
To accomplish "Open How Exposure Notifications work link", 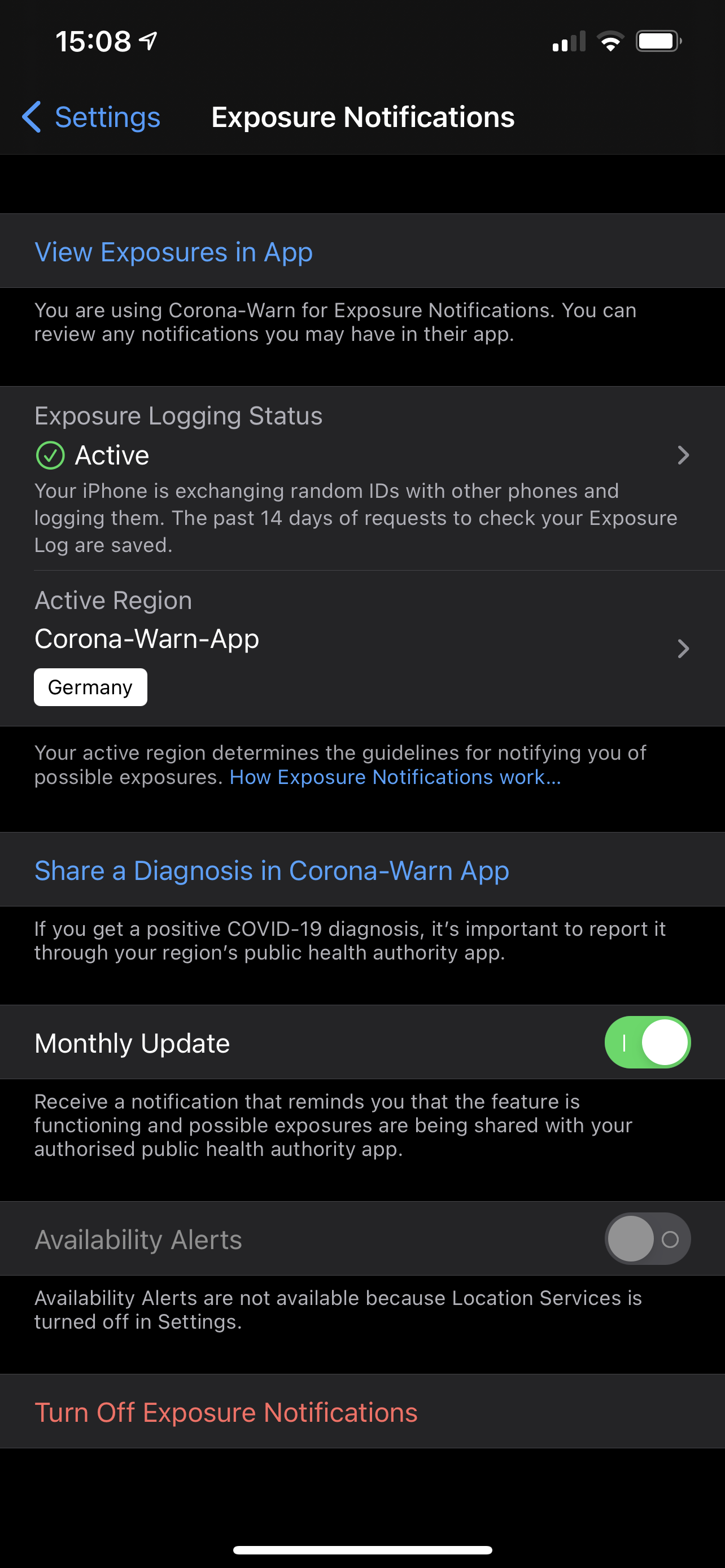I will point(395,777).
